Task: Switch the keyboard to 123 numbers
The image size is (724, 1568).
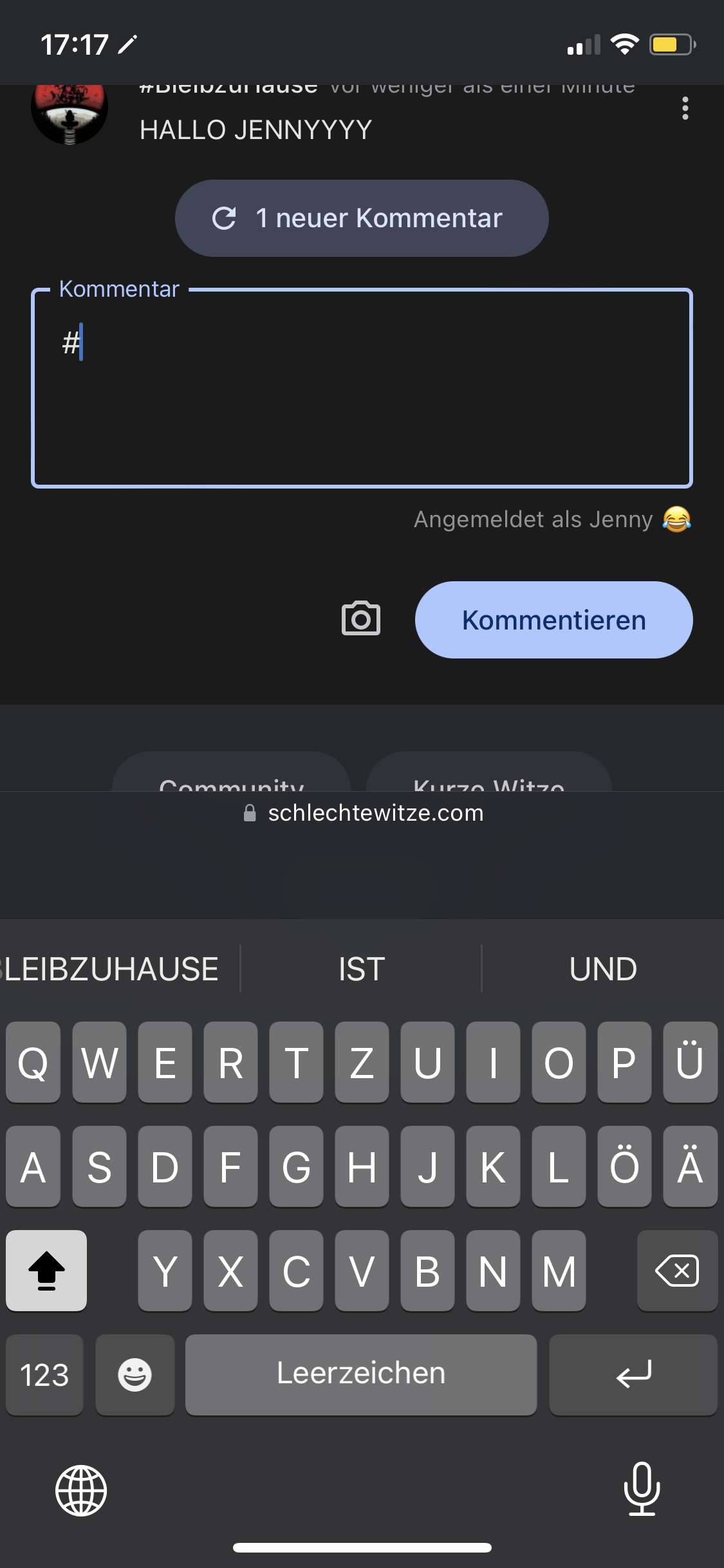Action: coord(44,1375)
